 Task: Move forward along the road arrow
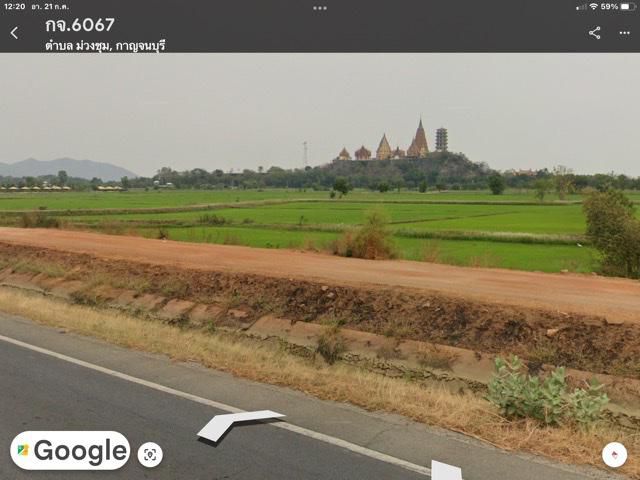(x=240, y=423)
